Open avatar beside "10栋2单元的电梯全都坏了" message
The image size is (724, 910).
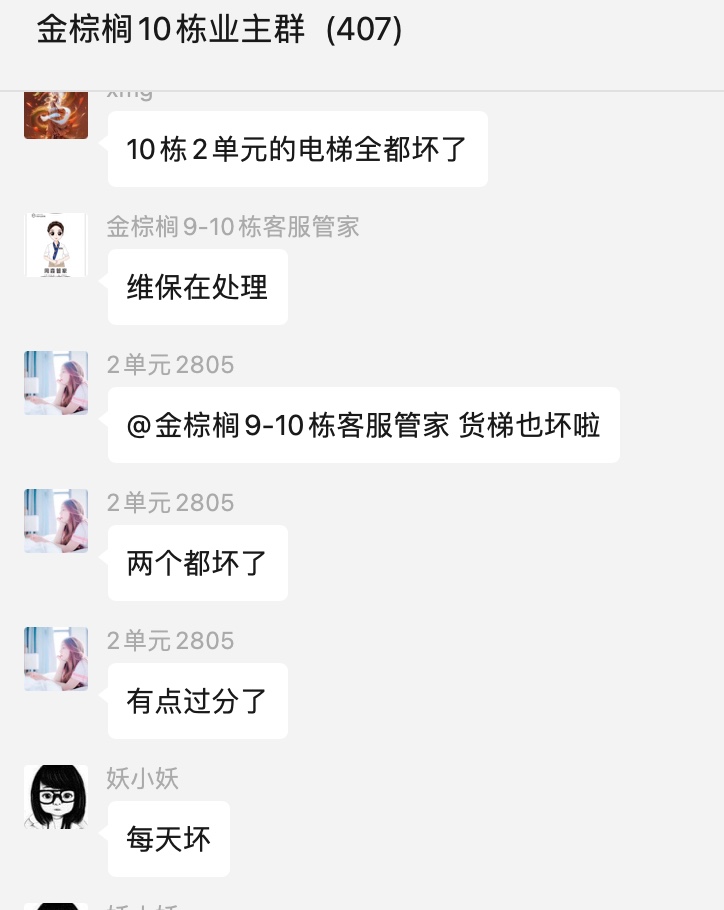[56, 114]
